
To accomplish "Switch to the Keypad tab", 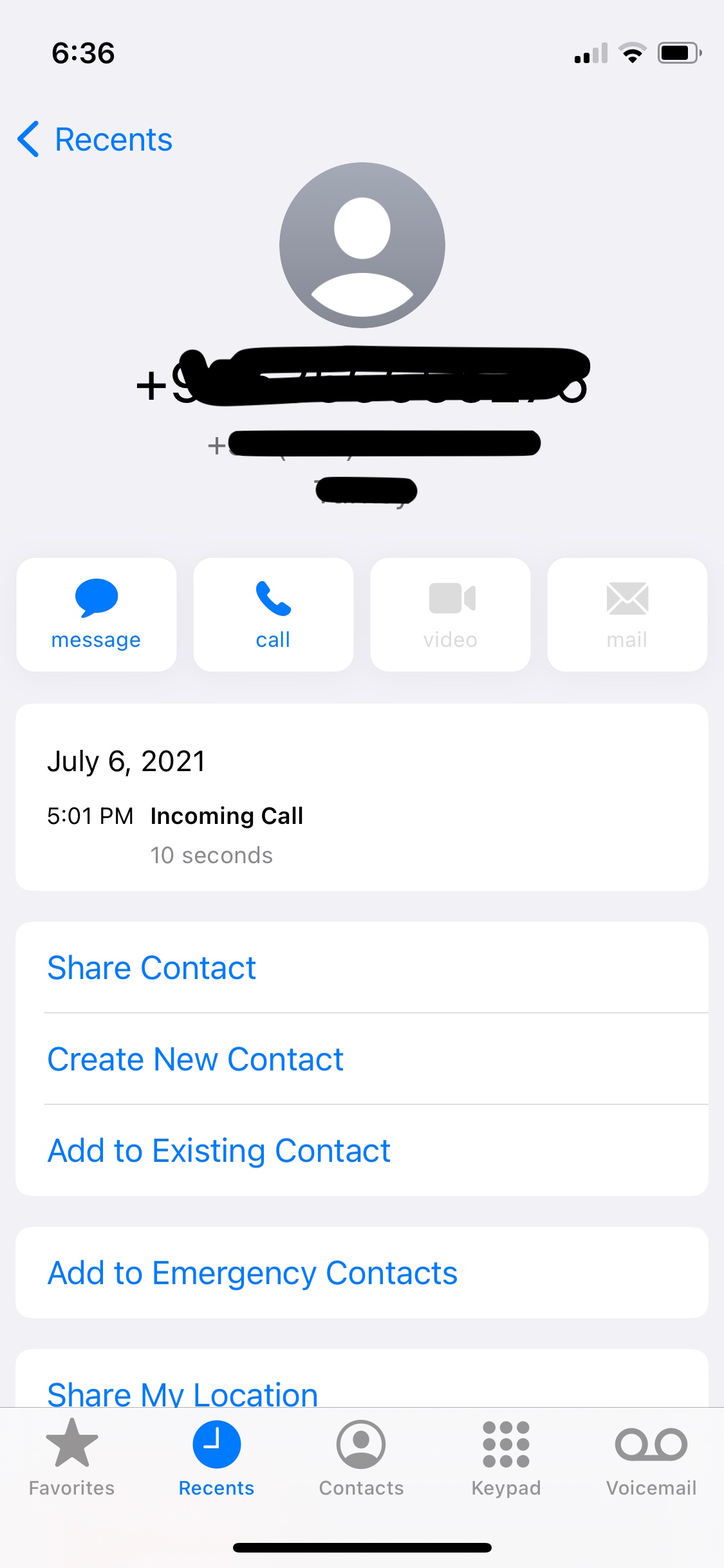I will pos(506,1457).
